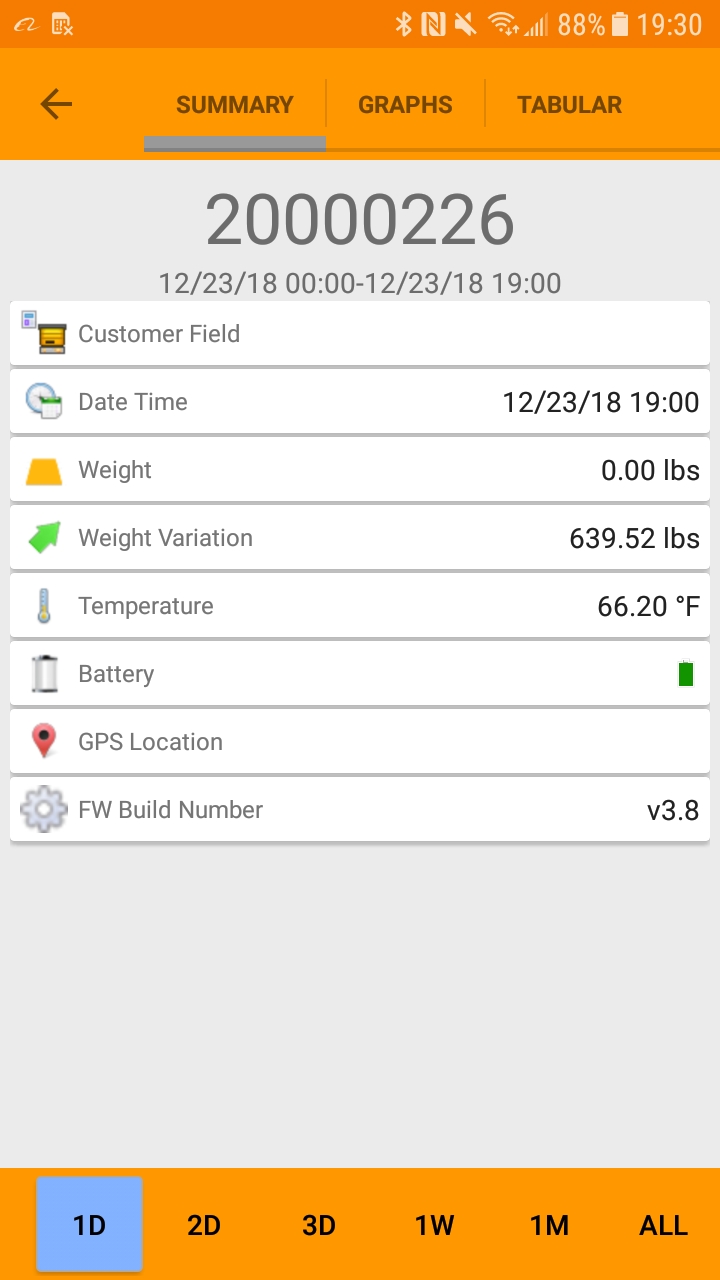
Task: Show data for the 3D range
Action: 319,1225
